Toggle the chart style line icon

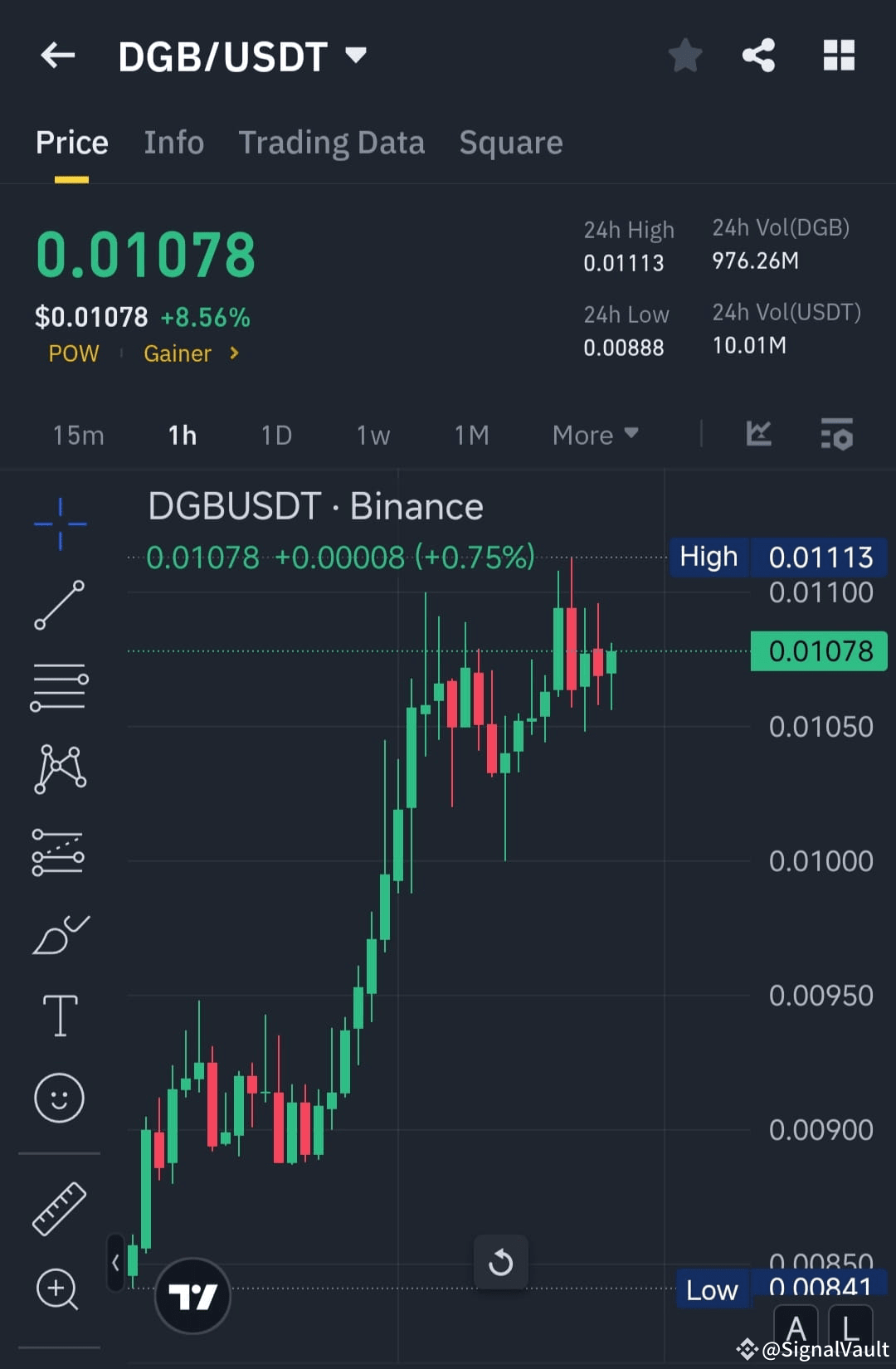pos(757,435)
